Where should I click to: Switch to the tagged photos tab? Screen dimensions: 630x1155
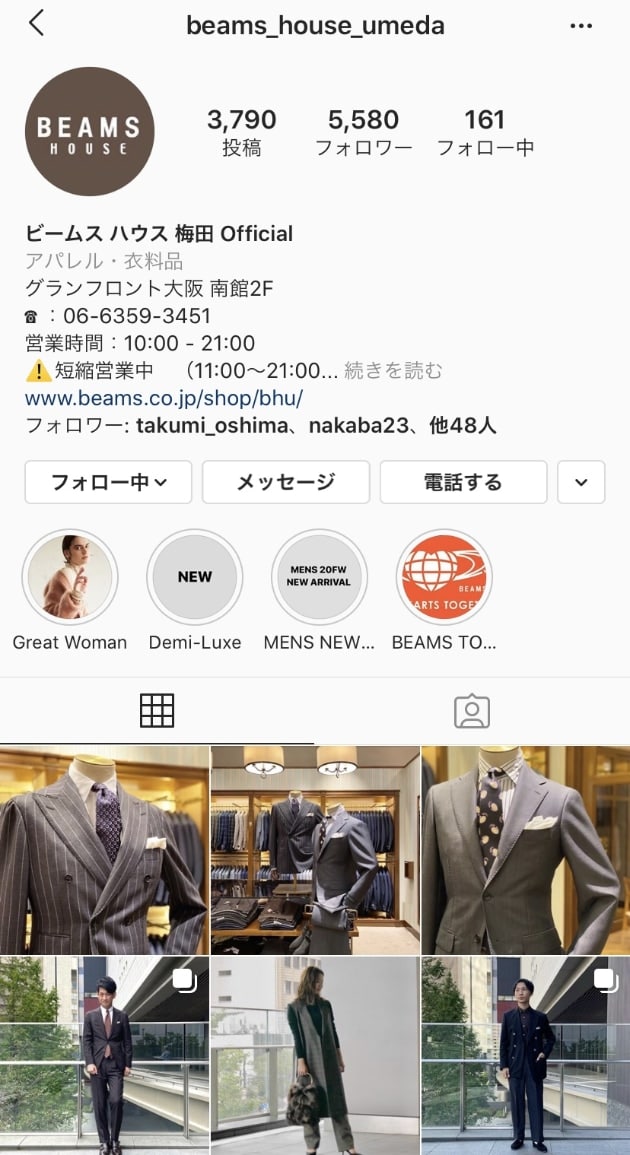(471, 711)
